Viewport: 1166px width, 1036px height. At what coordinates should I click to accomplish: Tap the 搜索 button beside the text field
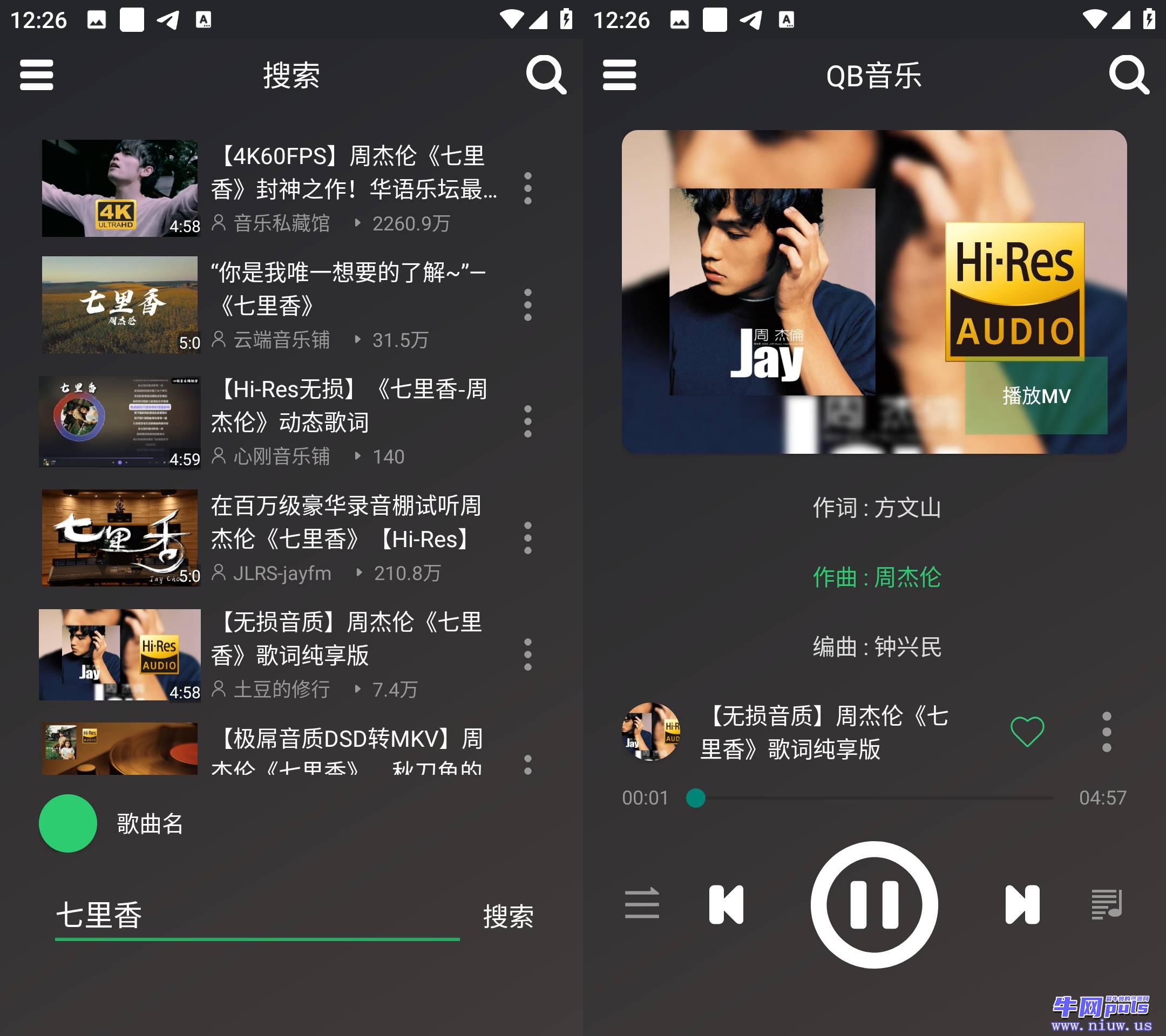[509, 916]
